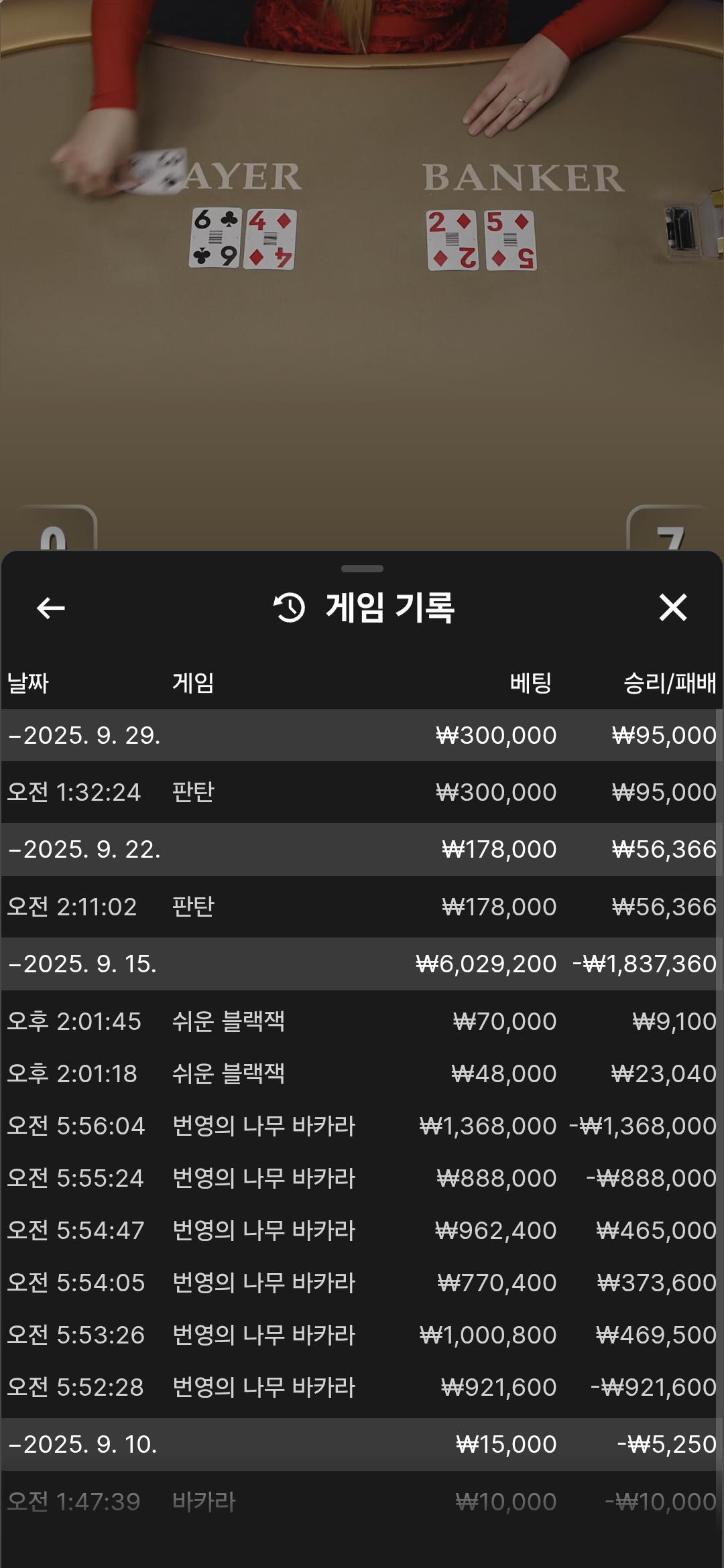Open the 오전 2:11:02 판탄 game record
The image size is (724, 1568).
pos(362,907)
